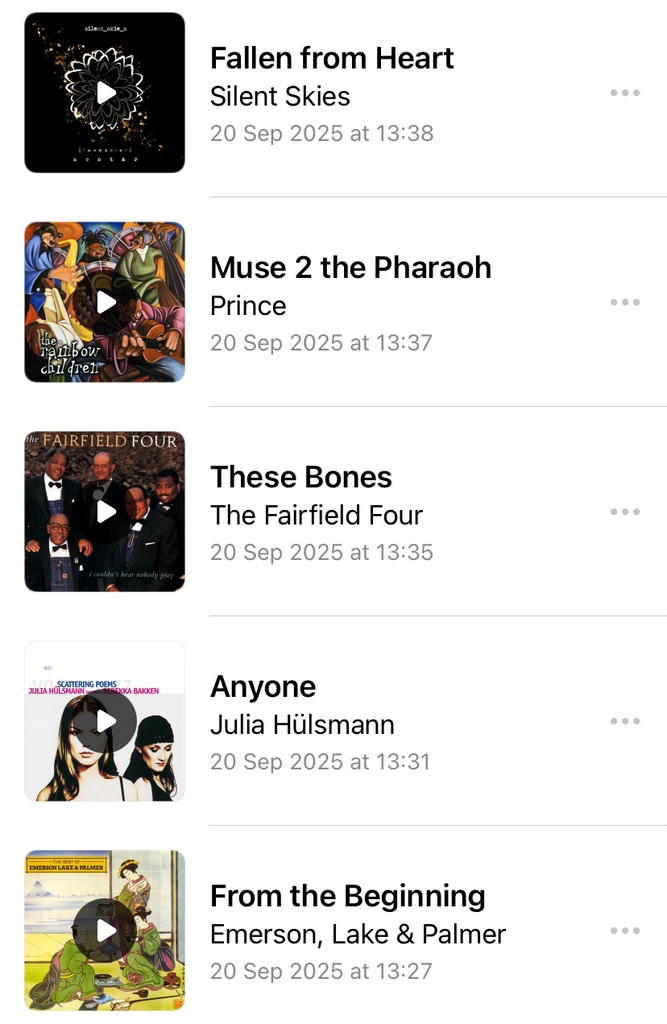This screenshot has width=667, height=1024.
Task: Open the ellipsis menu for Anyone
Action: tap(625, 721)
